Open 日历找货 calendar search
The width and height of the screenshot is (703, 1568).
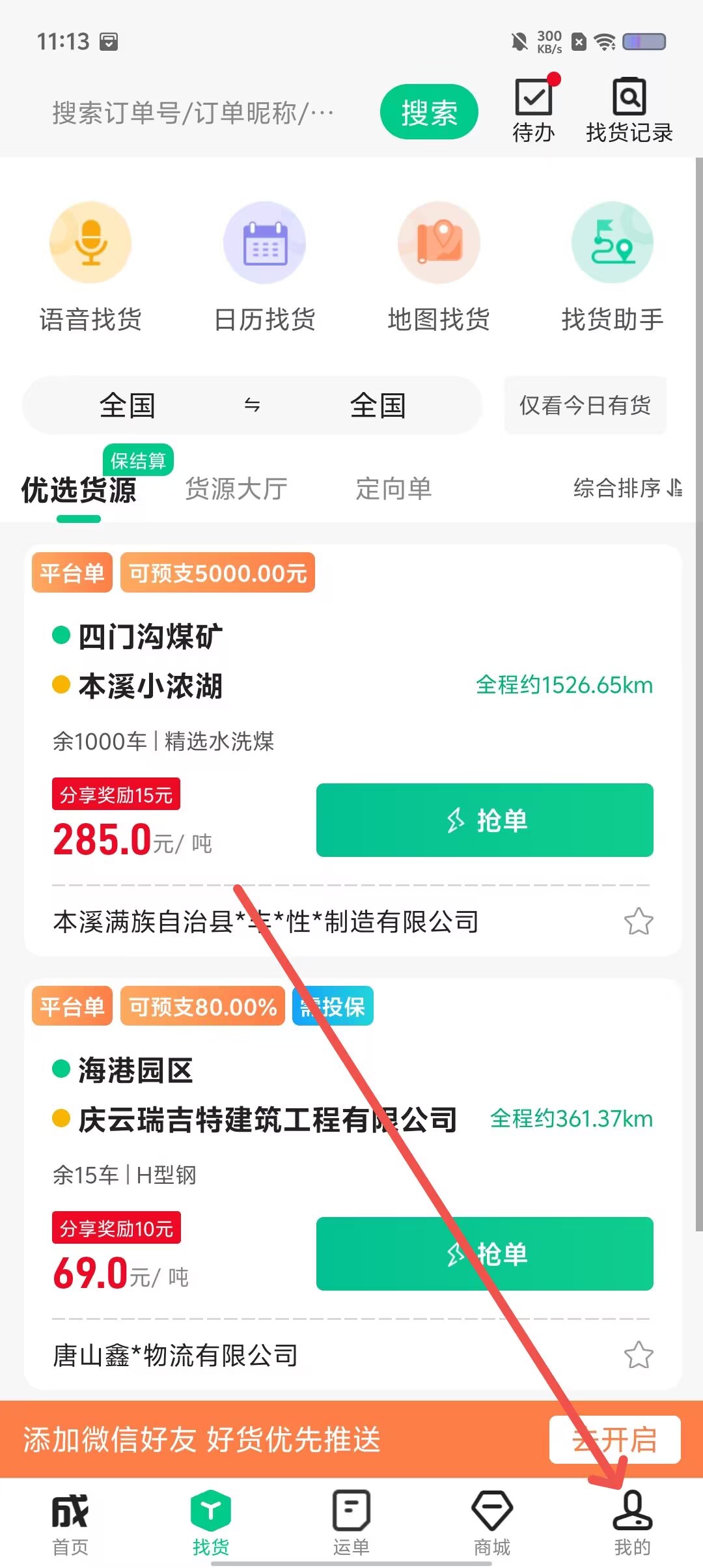[x=264, y=268]
